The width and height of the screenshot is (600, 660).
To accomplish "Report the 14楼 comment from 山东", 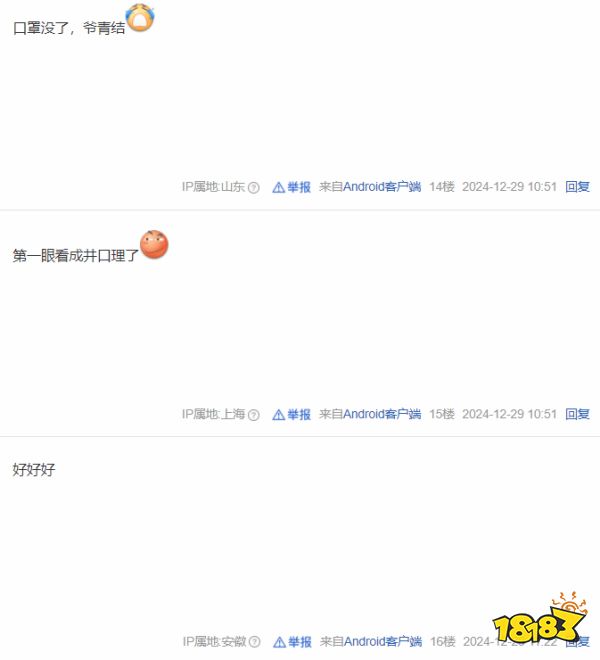I will (292, 187).
